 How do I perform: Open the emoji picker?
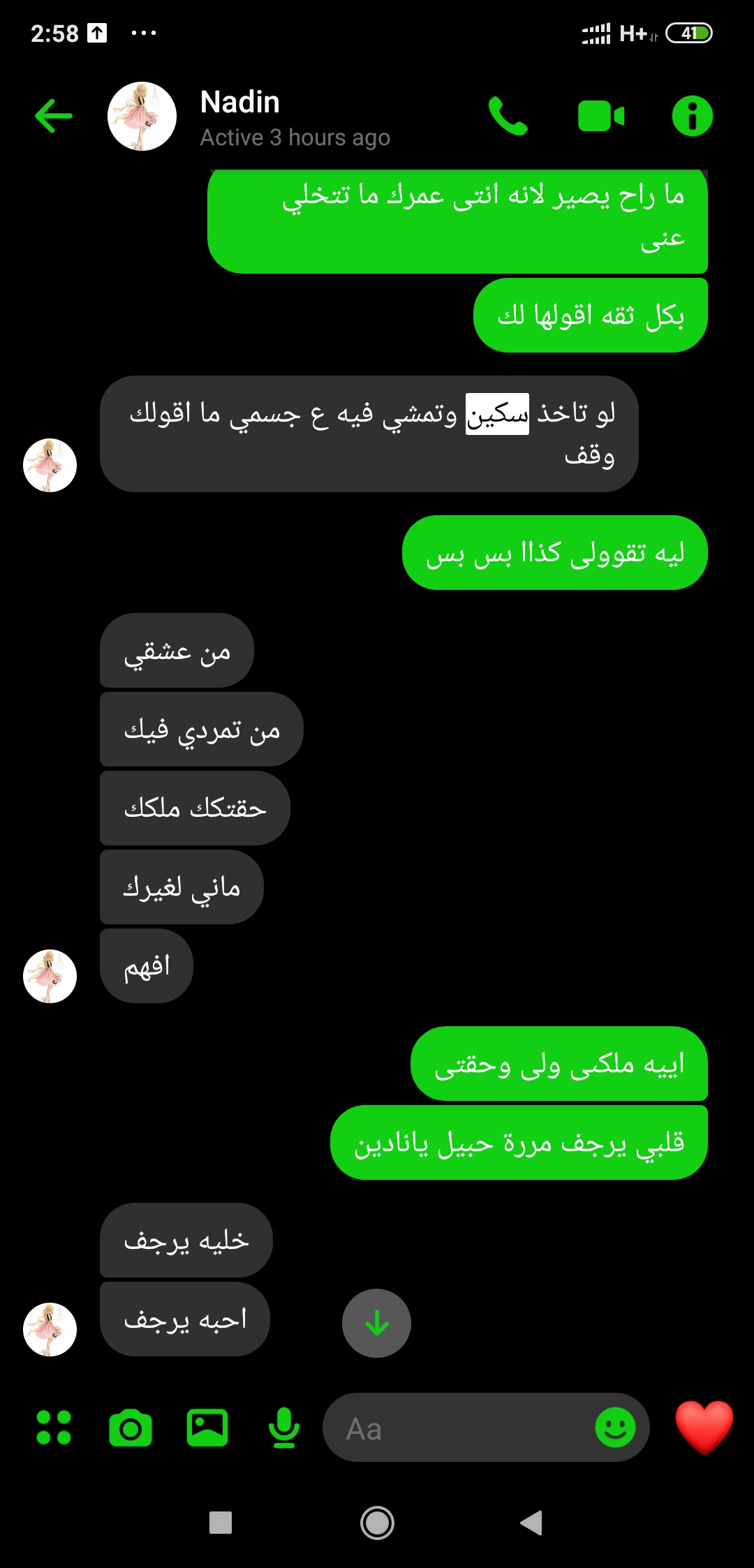[x=615, y=1427]
